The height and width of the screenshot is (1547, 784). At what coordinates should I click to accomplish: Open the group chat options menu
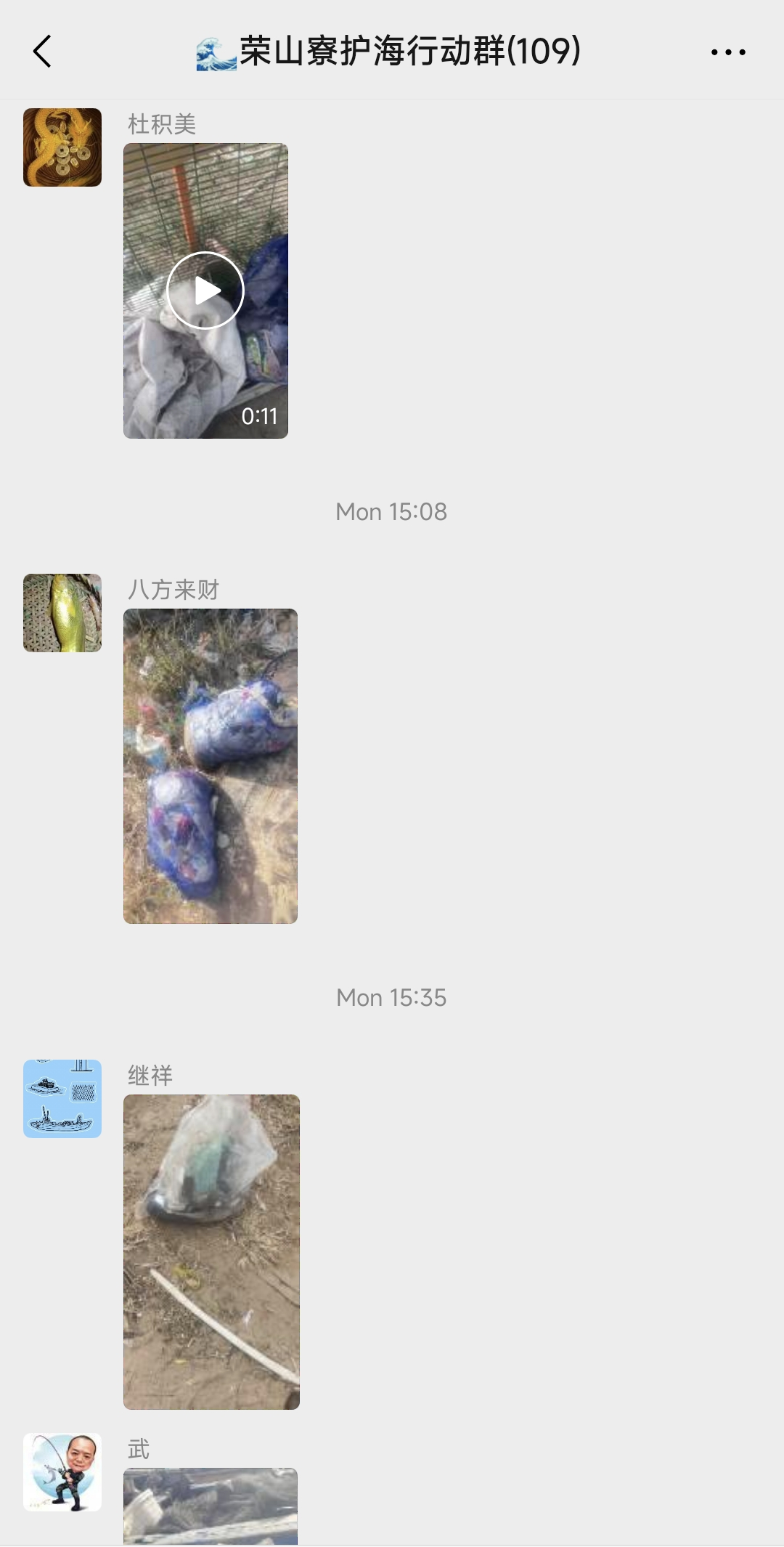tap(728, 52)
